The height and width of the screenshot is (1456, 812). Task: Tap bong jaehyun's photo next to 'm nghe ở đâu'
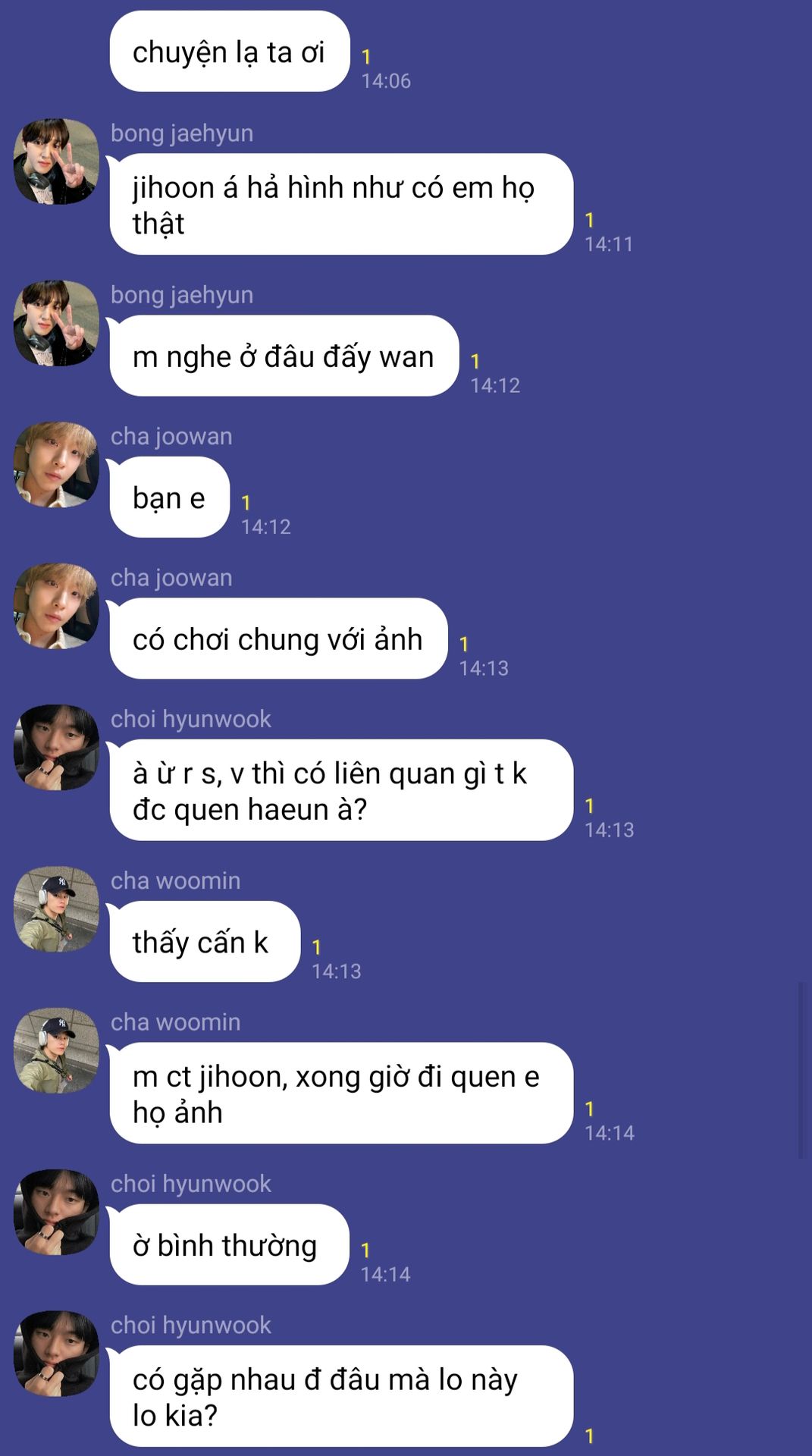(56, 324)
